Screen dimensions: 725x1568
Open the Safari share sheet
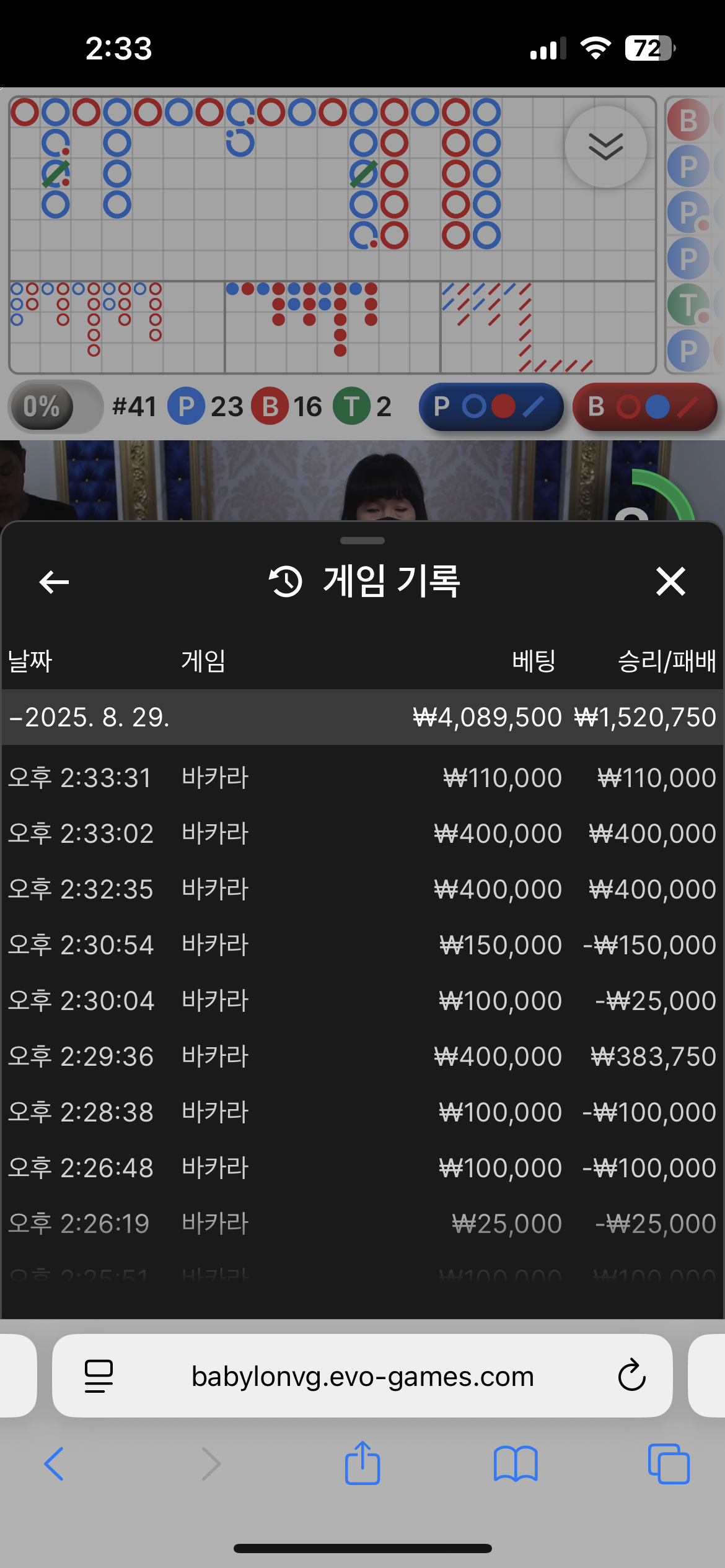coord(362,1464)
